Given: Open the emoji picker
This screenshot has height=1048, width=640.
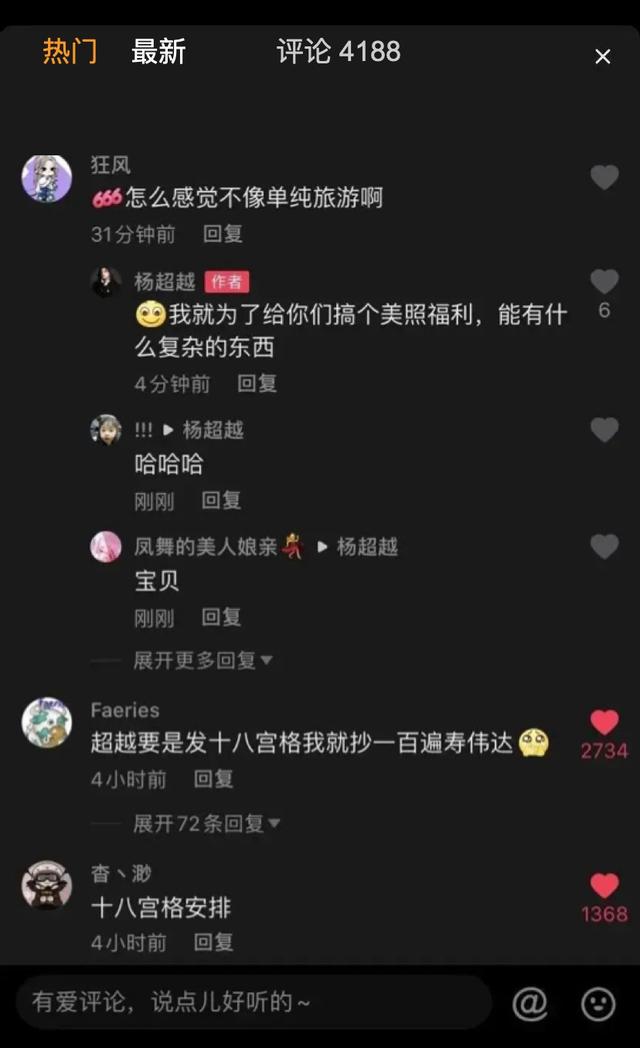Looking at the screenshot, I should click(598, 1003).
